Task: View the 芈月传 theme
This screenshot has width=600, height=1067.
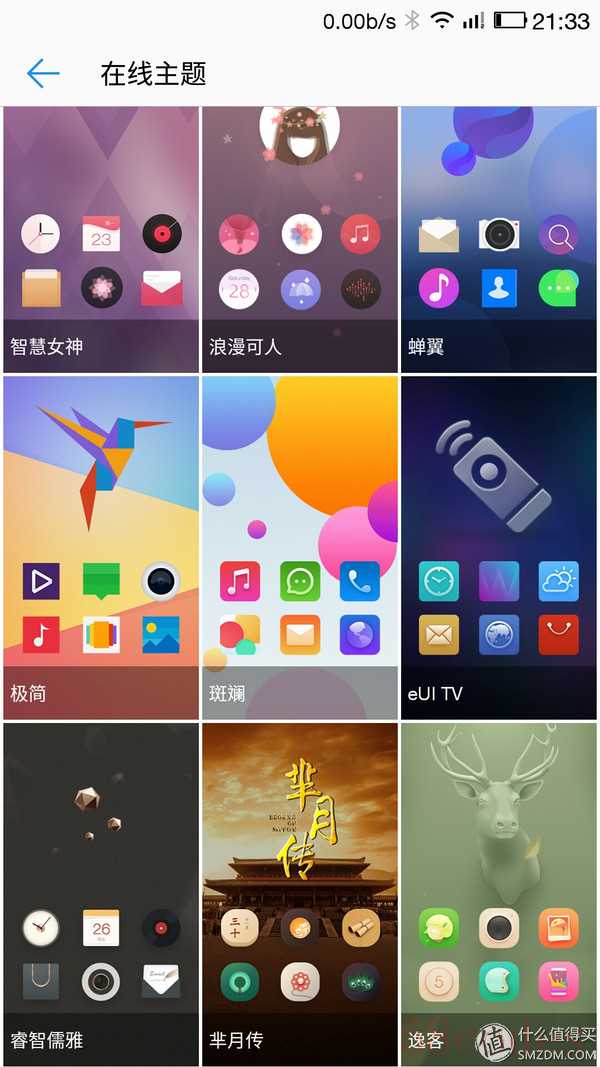Action: tap(300, 895)
